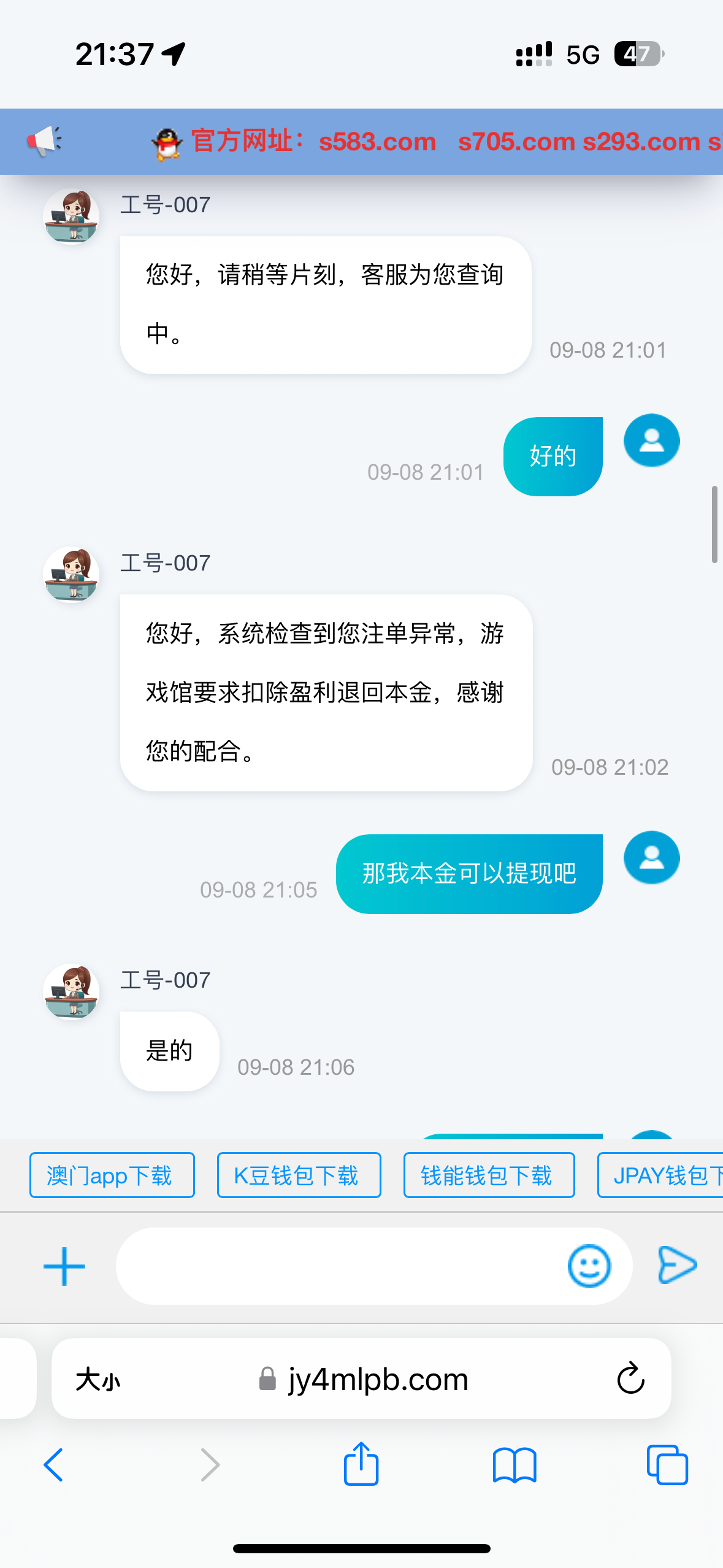Tap your own user avatar icon

651,441
